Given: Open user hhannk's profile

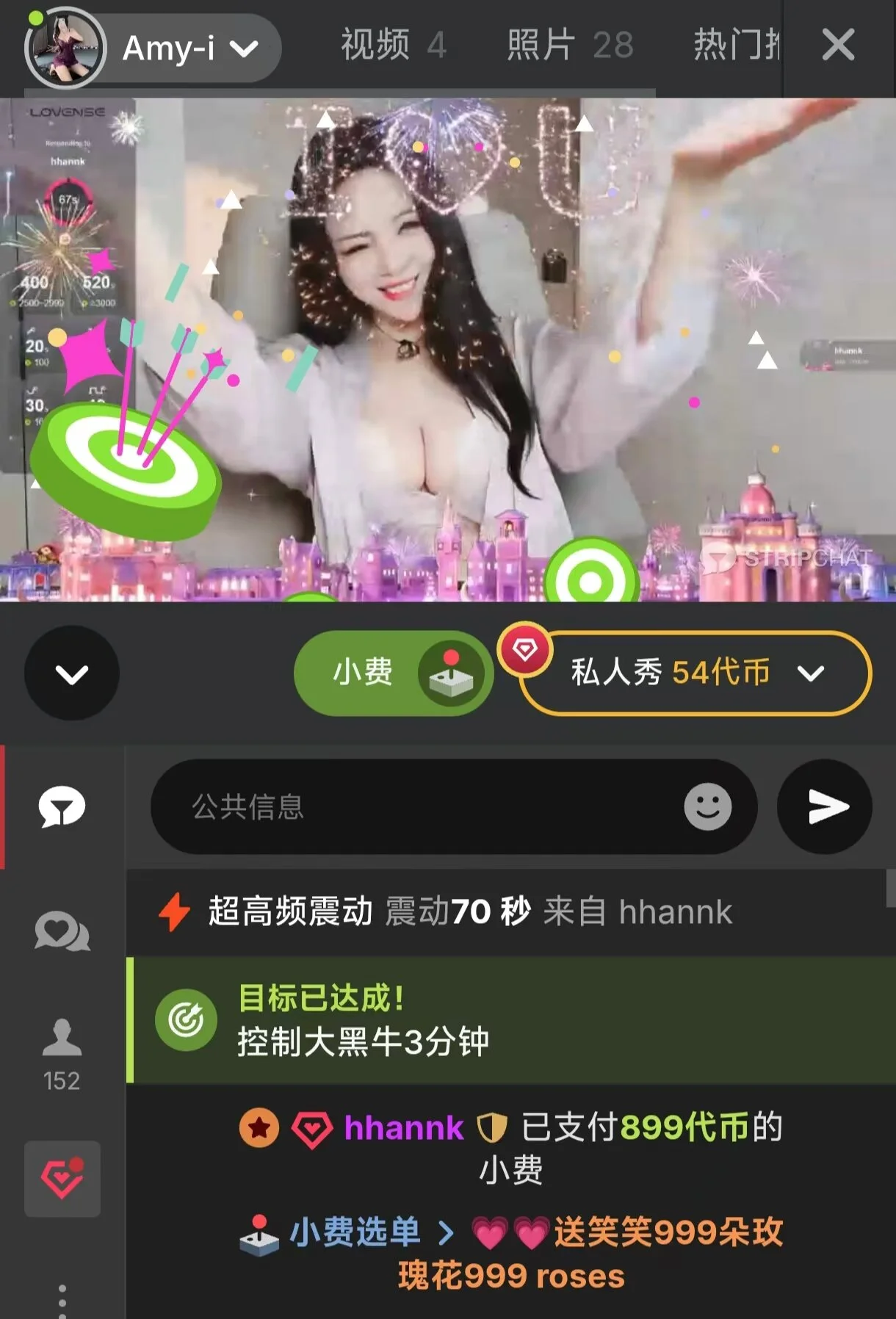Looking at the screenshot, I should click(403, 1127).
